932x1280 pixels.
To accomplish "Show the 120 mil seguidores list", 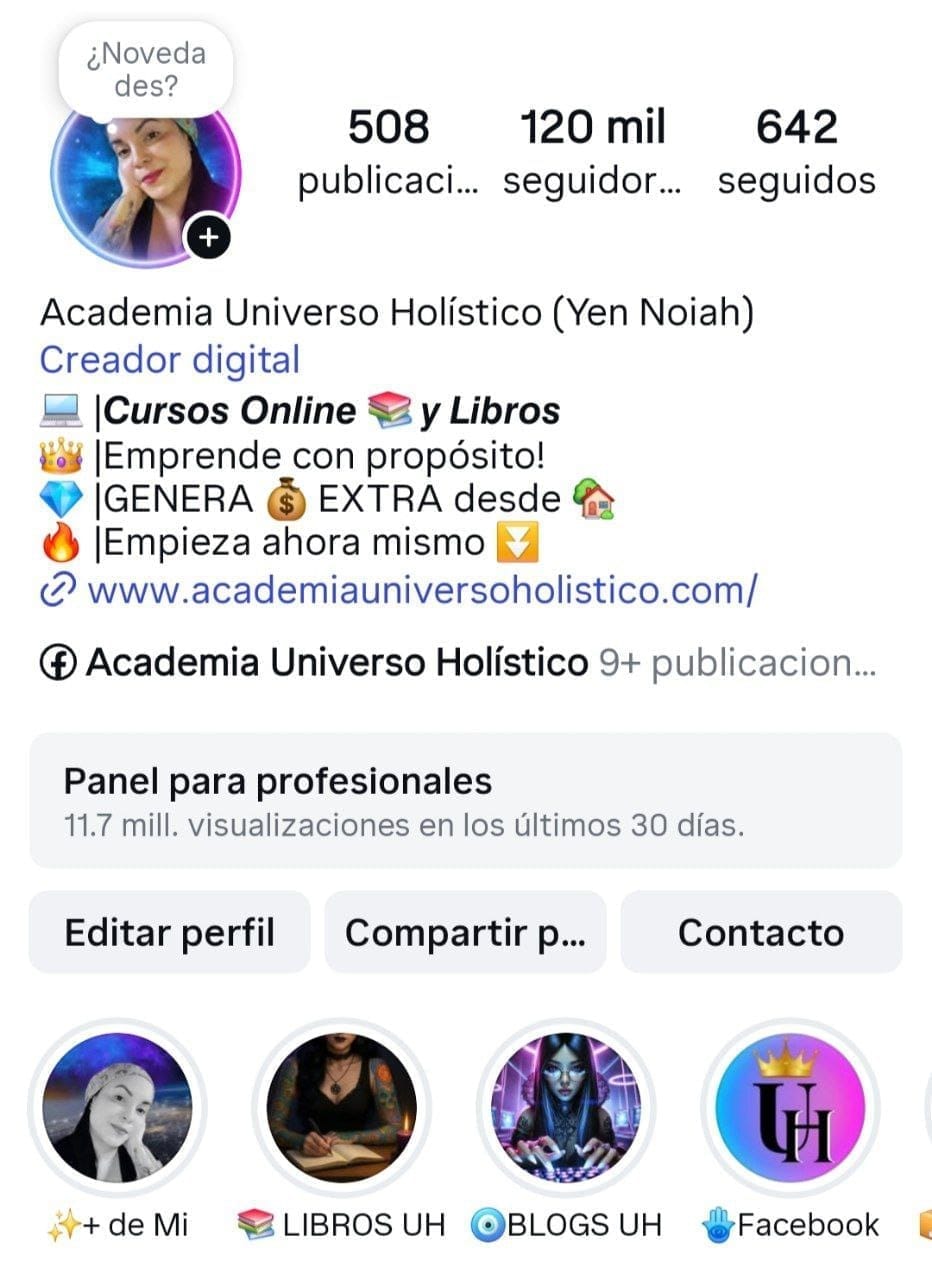I will tap(593, 150).
